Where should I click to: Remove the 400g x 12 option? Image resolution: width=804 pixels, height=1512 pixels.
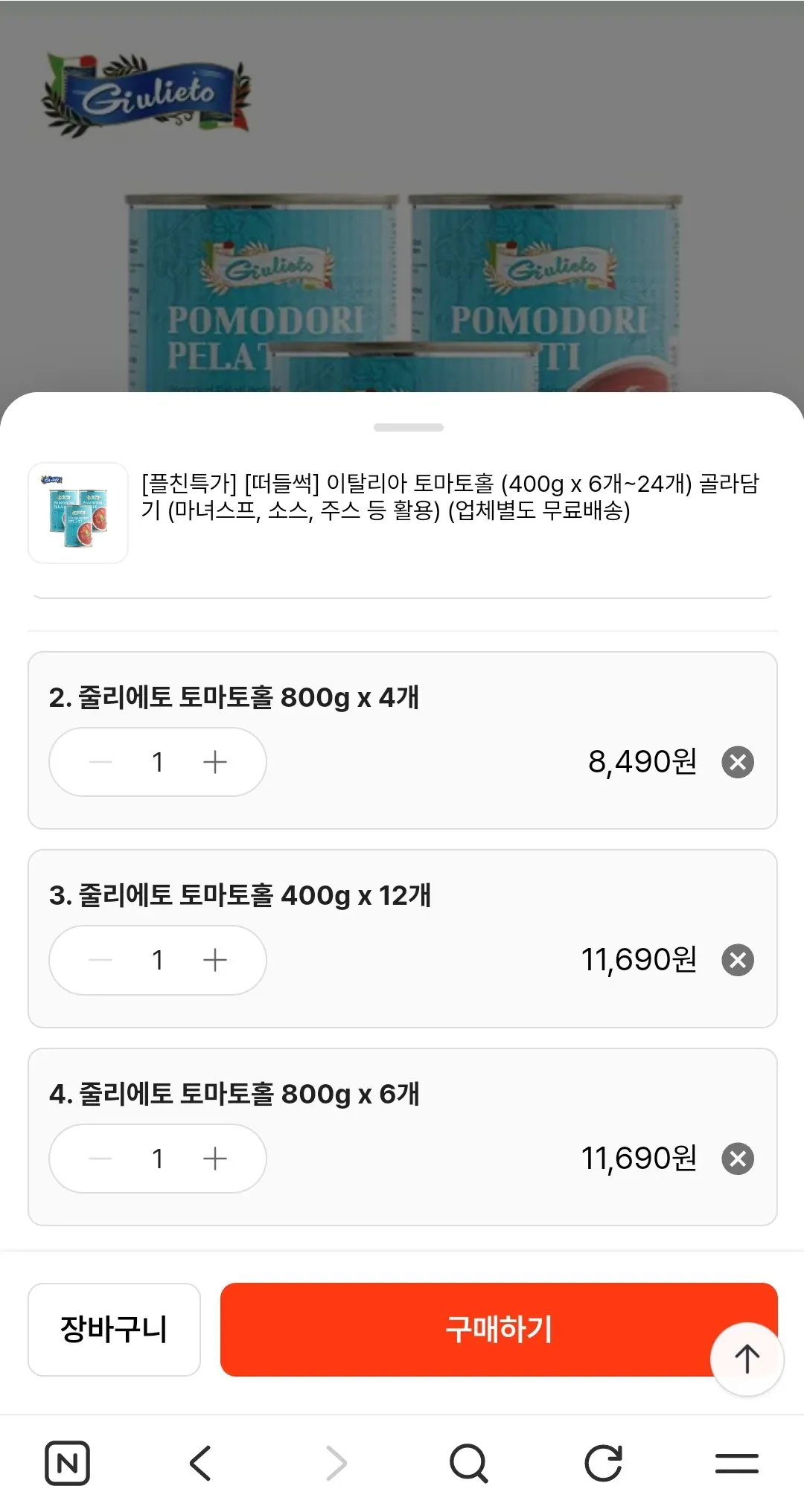click(x=738, y=960)
